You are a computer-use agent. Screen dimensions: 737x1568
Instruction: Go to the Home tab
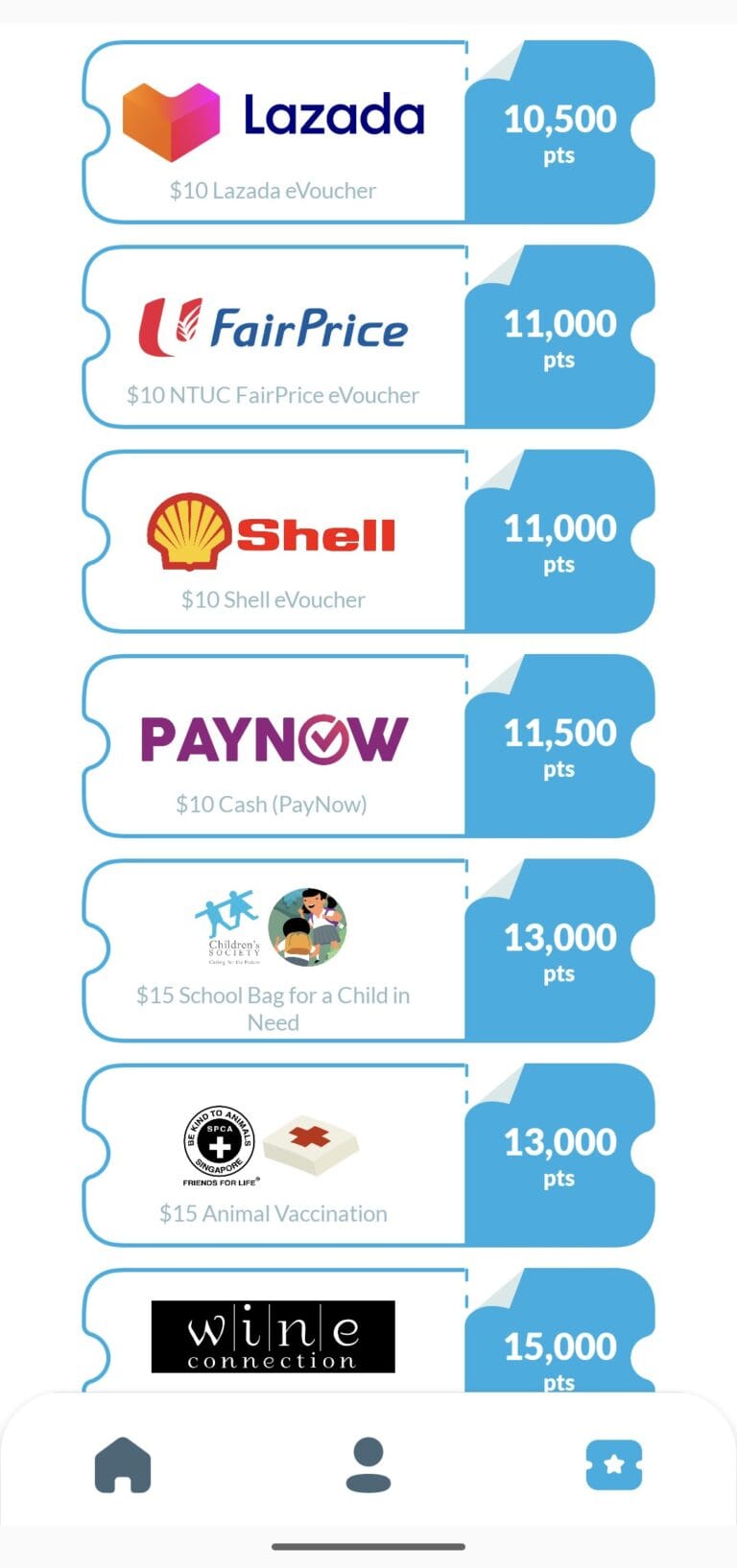tap(123, 1464)
